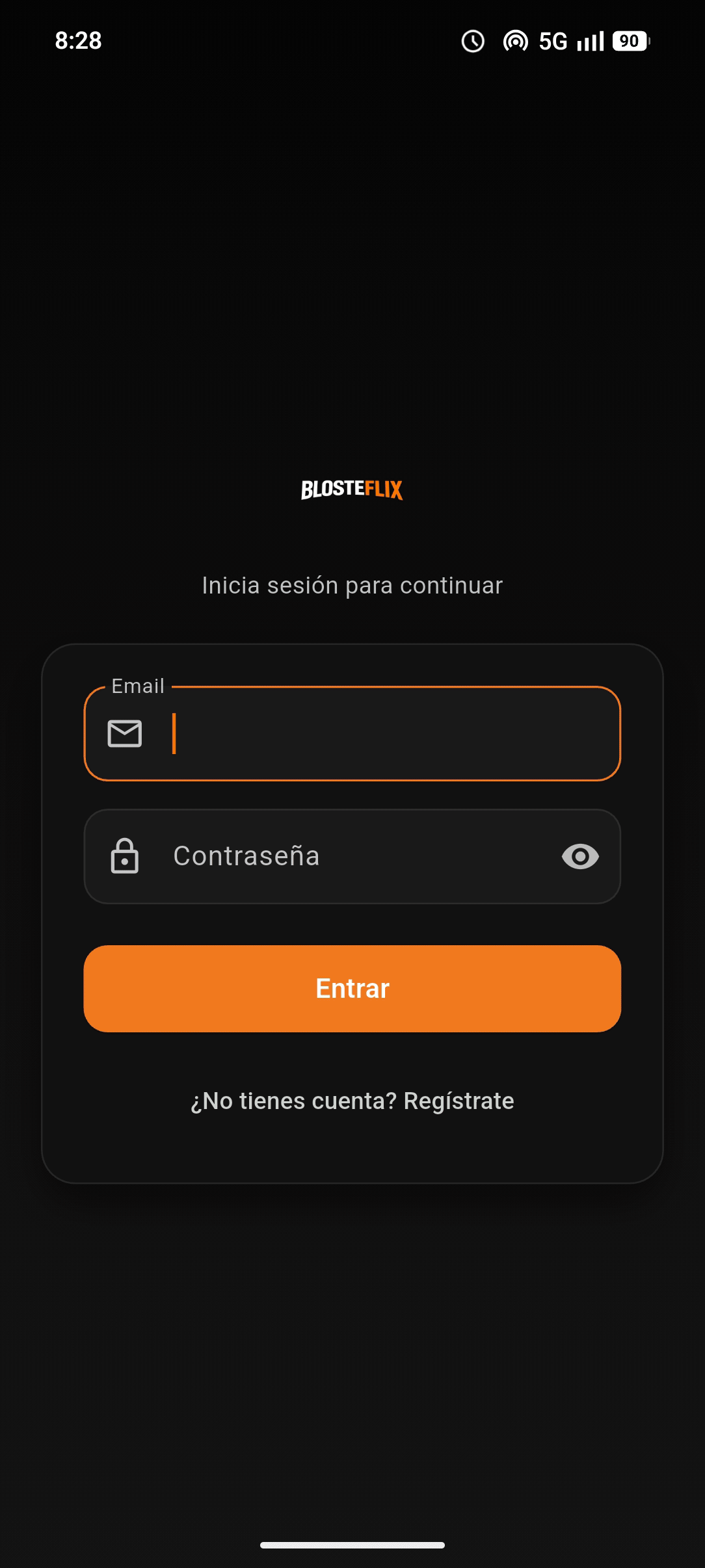Open the Regístrate sign-up link
Screen dimensions: 705x1568
[x=459, y=1101]
